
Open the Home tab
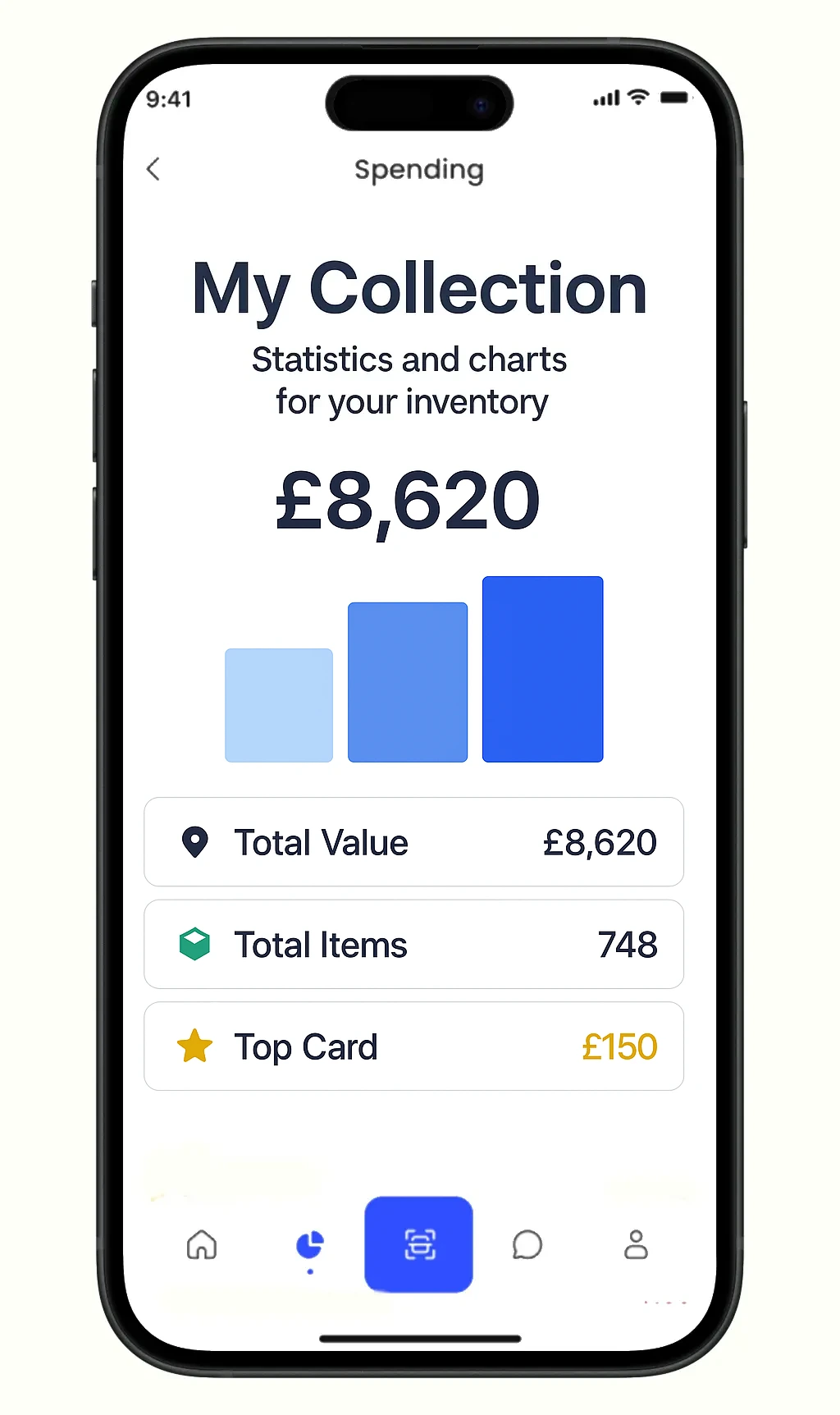coord(202,1244)
